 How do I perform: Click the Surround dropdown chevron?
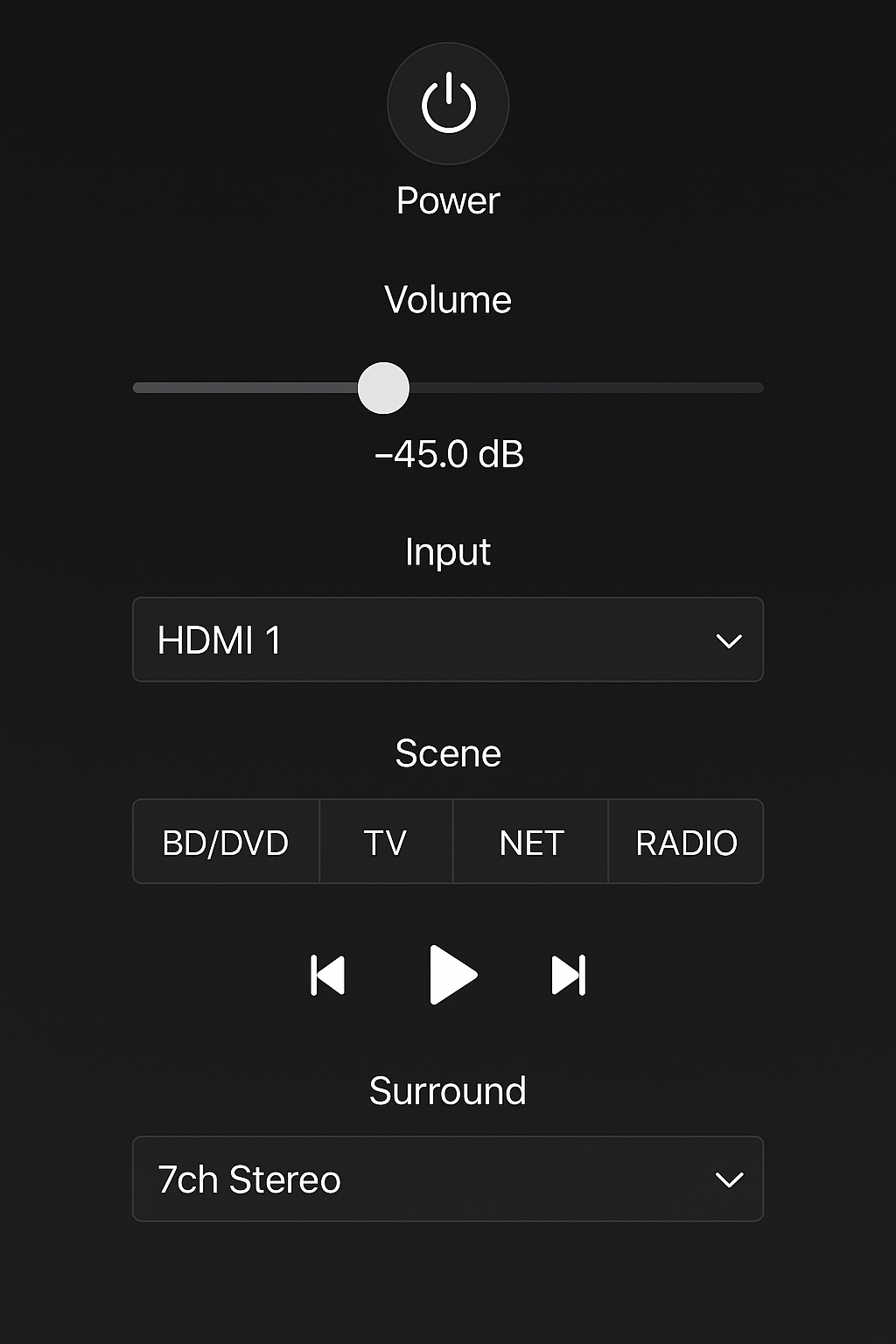click(x=730, y=1179)
